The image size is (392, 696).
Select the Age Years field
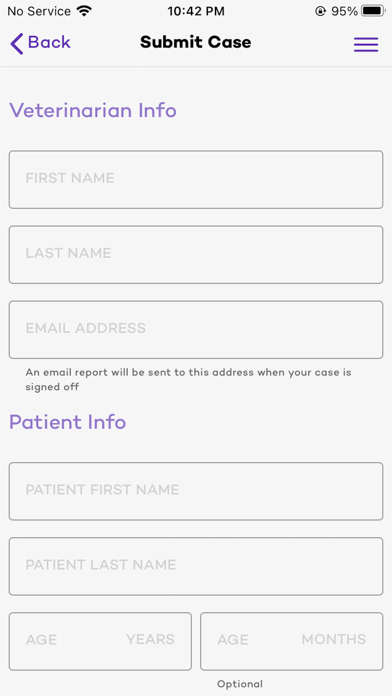100,641
